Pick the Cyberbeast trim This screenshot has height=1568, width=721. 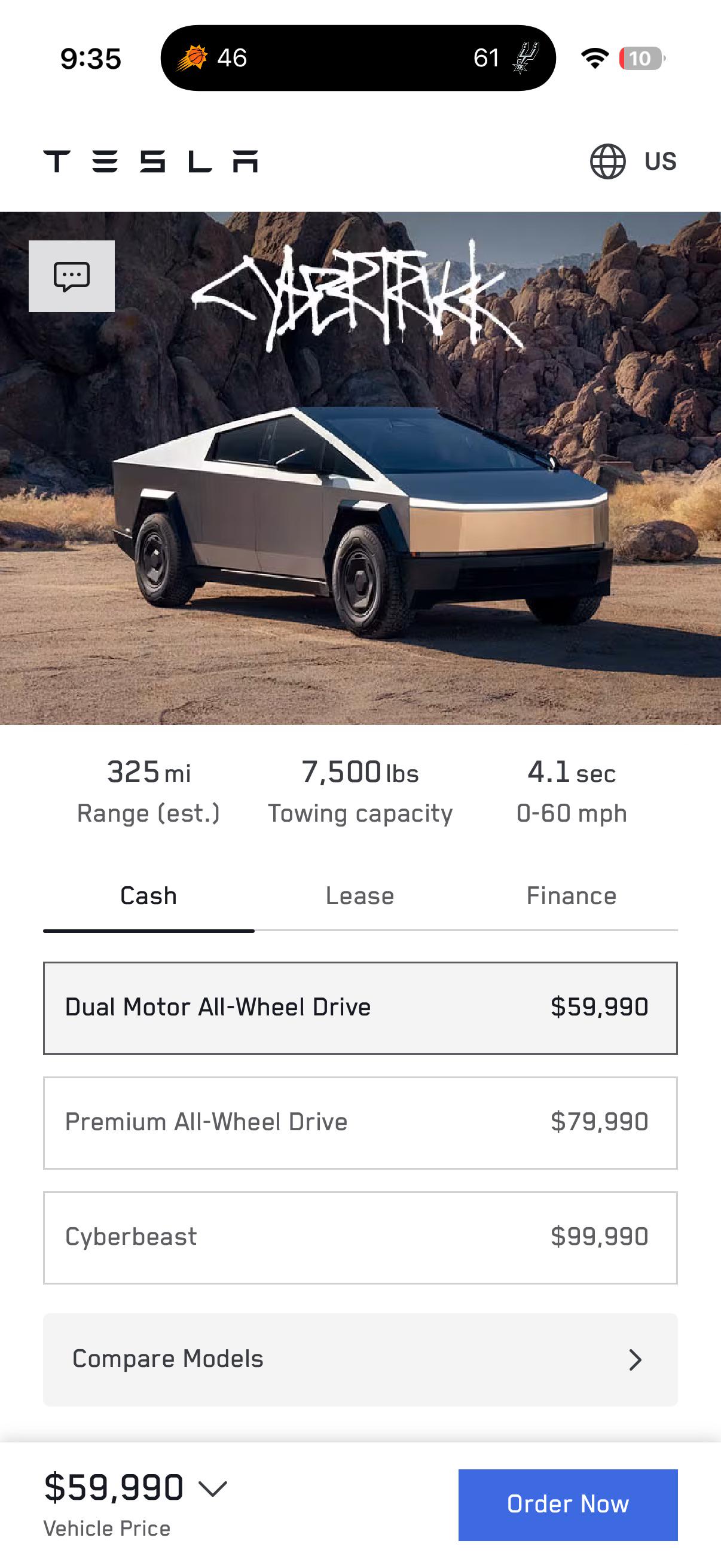click(x=359, y=1237)
